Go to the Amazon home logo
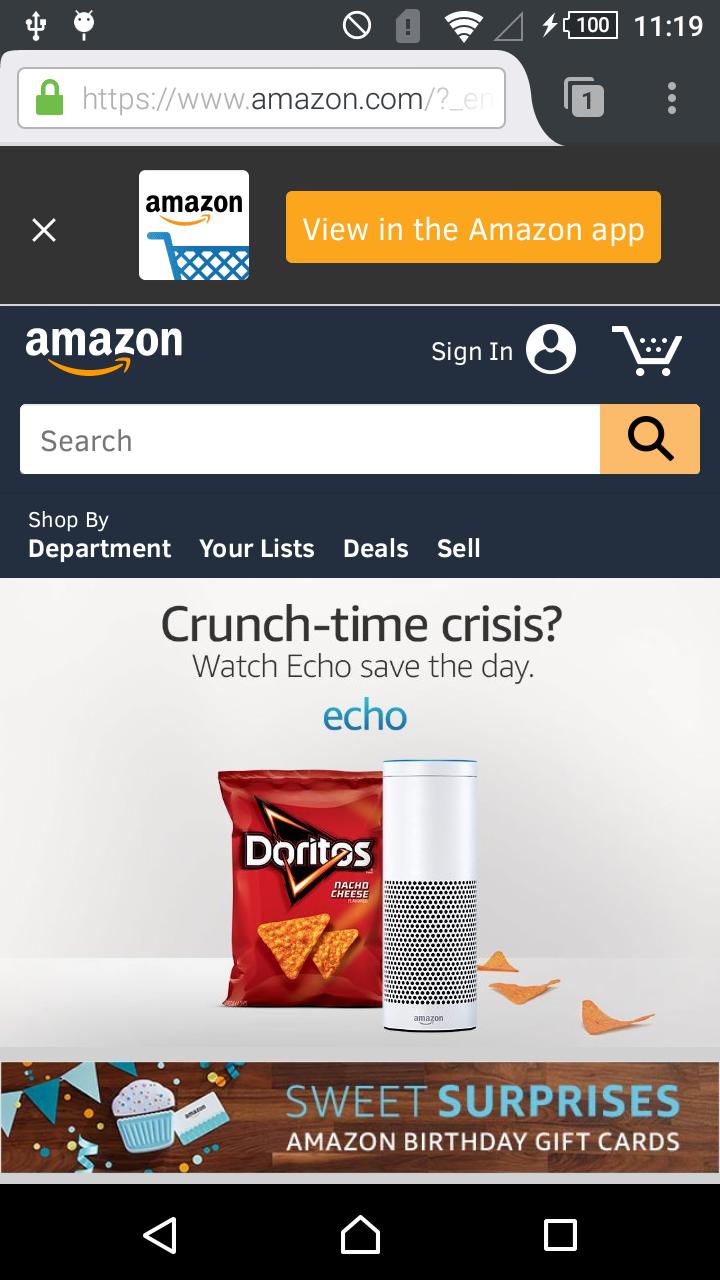Screen dimensions: 720x1280 pyautogui.click(x=104, y=349)
